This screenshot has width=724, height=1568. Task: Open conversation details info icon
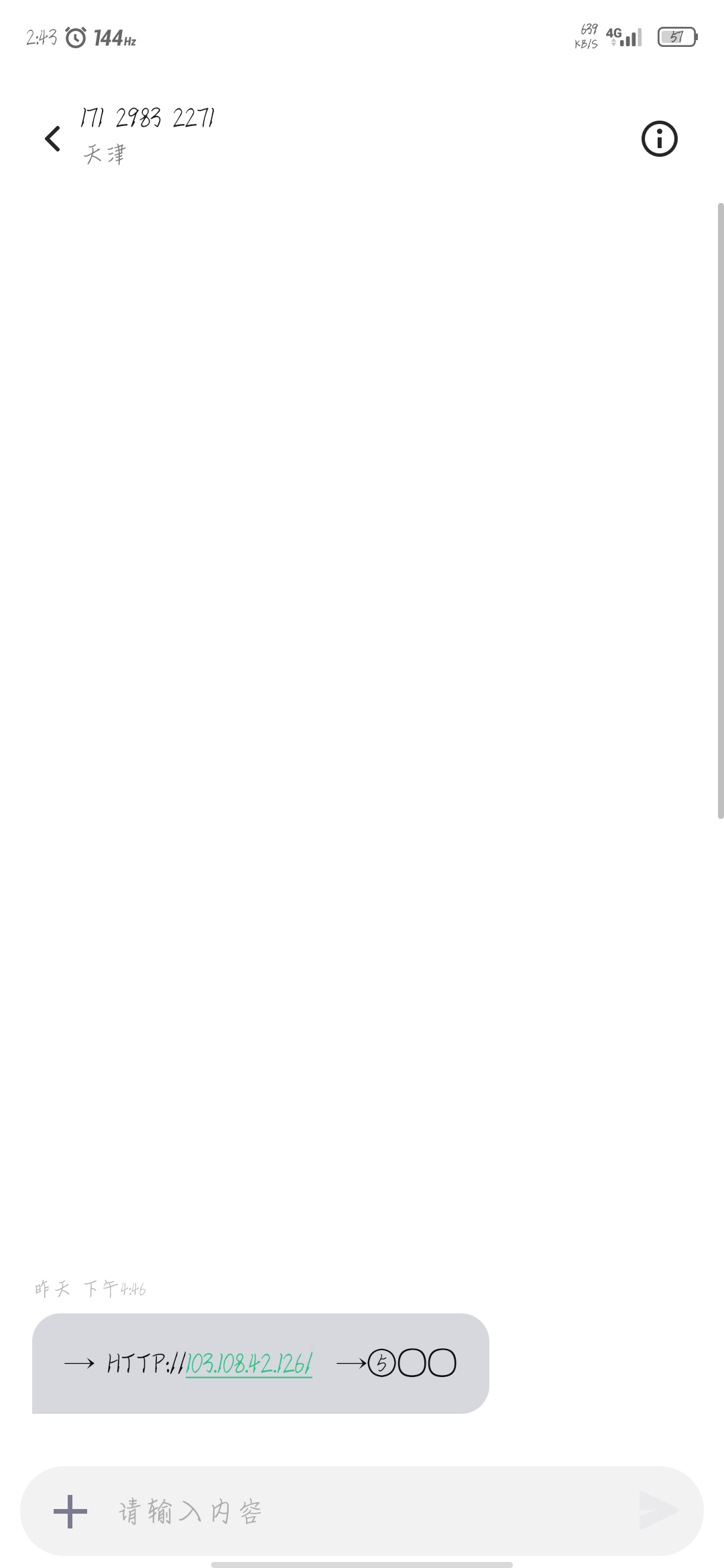click(660, 139)
